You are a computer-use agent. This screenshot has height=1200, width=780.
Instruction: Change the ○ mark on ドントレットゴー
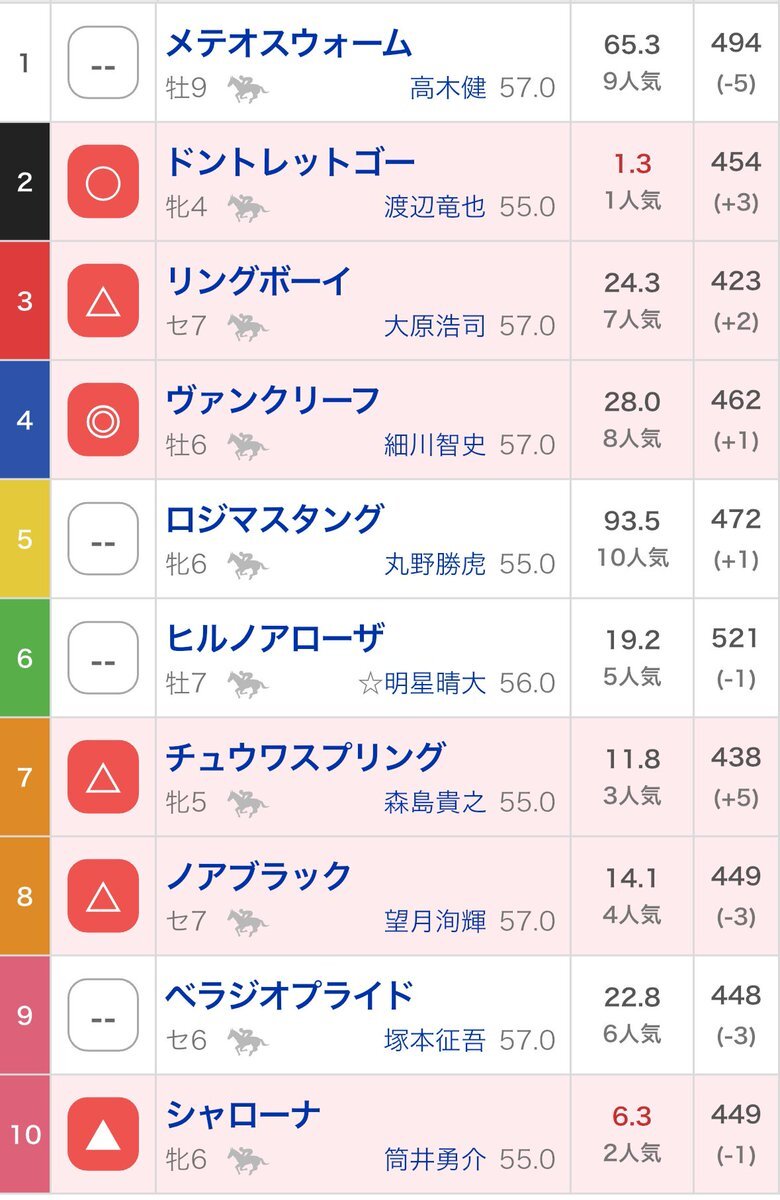(x=103, y=182)
